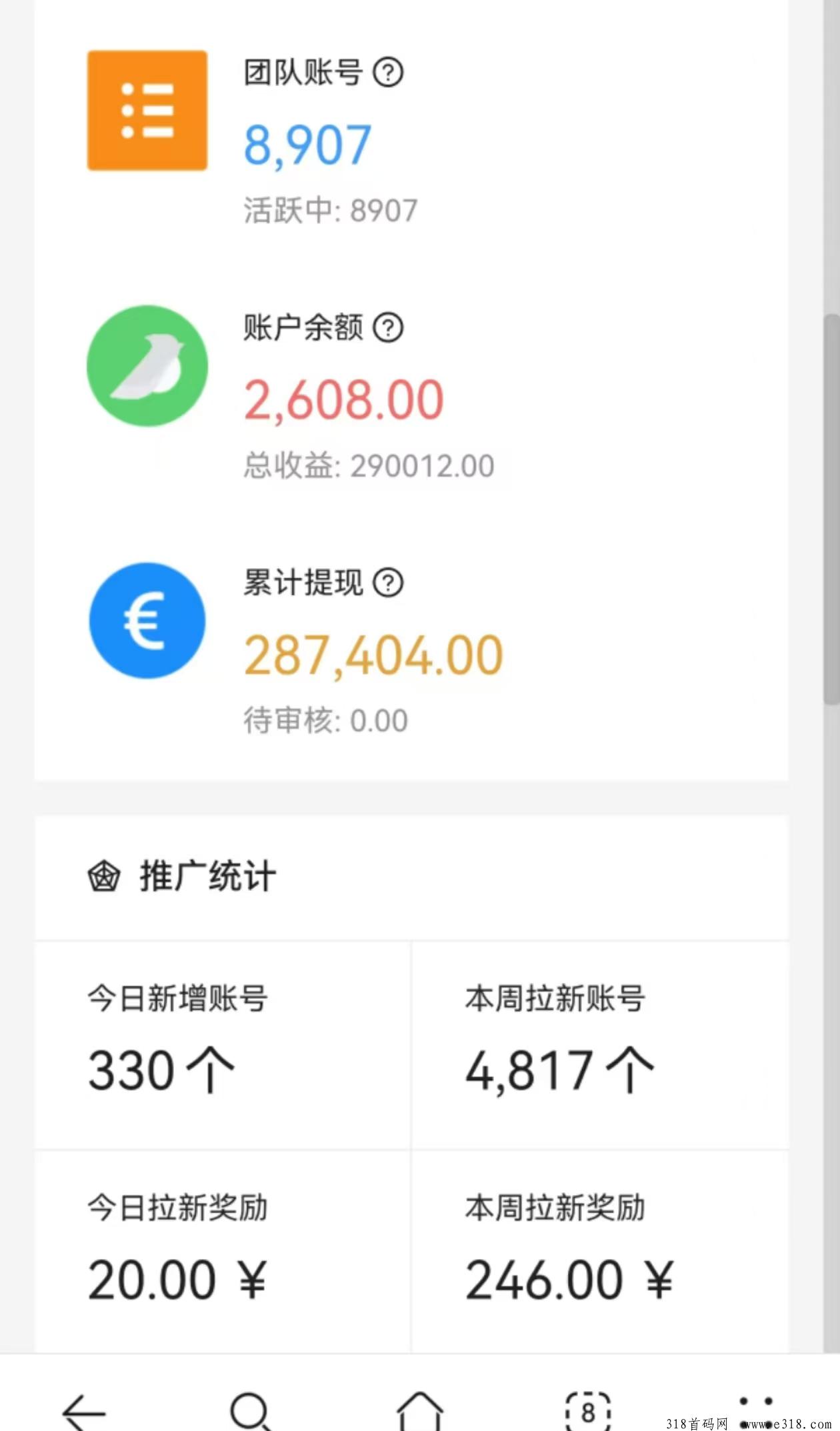The height and width of the screenshot is (1431, 840).
Task: Open the browser menu dots icon
Action: click(x=756, y=1411)
